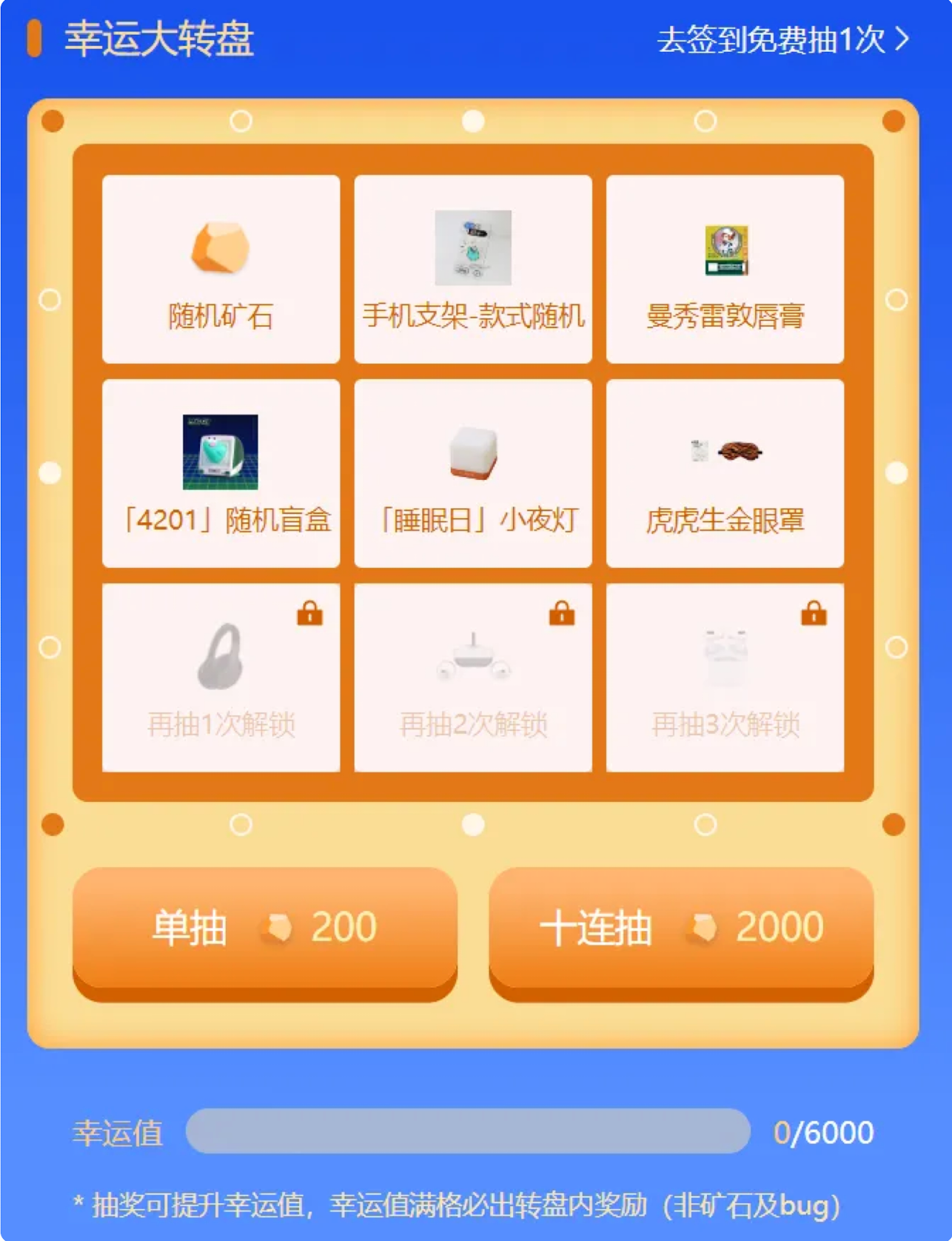Screen dimensions: 952x1241
Task: Open the 「4201」随机盲盒 prize tile
Action: click(x=221, y=474)
